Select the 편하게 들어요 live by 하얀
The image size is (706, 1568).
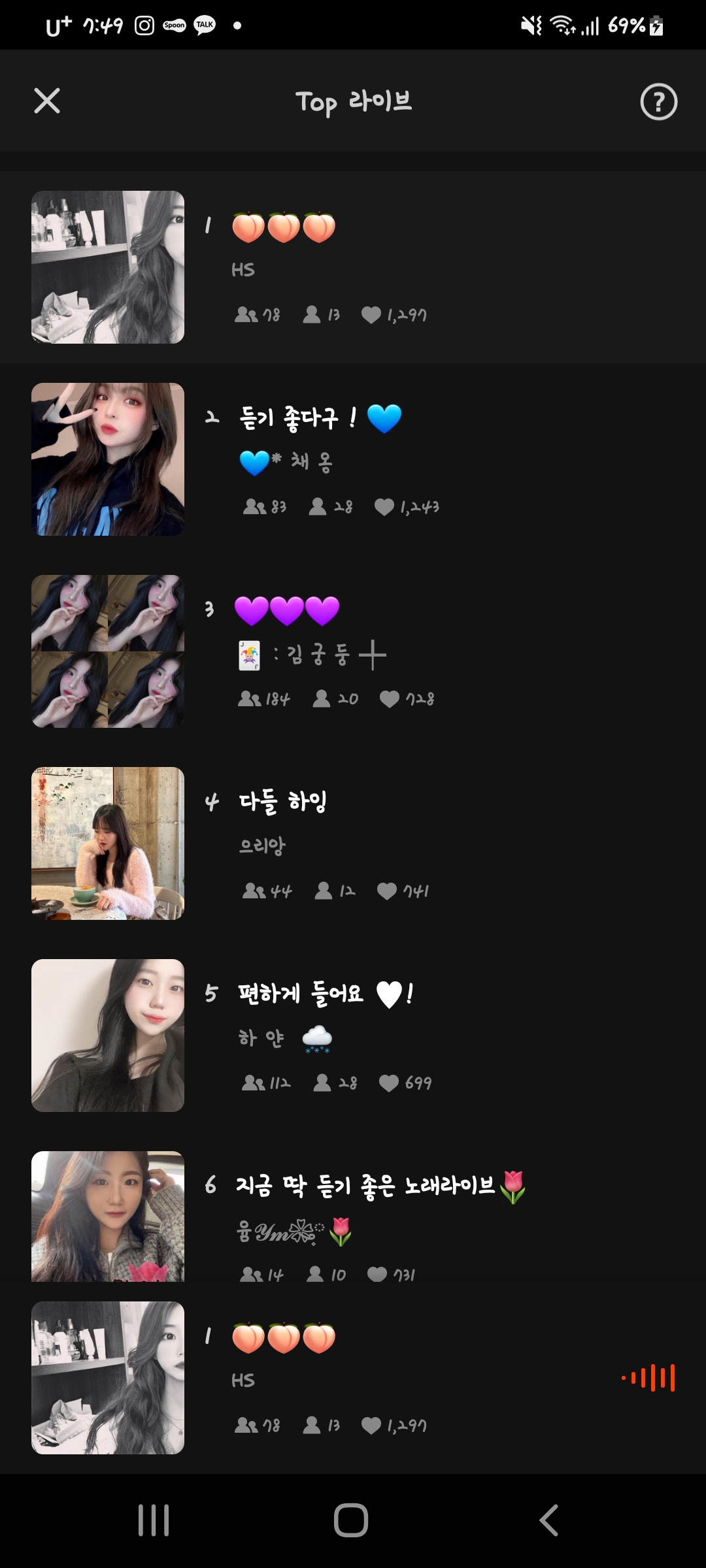pos(353,1036)
